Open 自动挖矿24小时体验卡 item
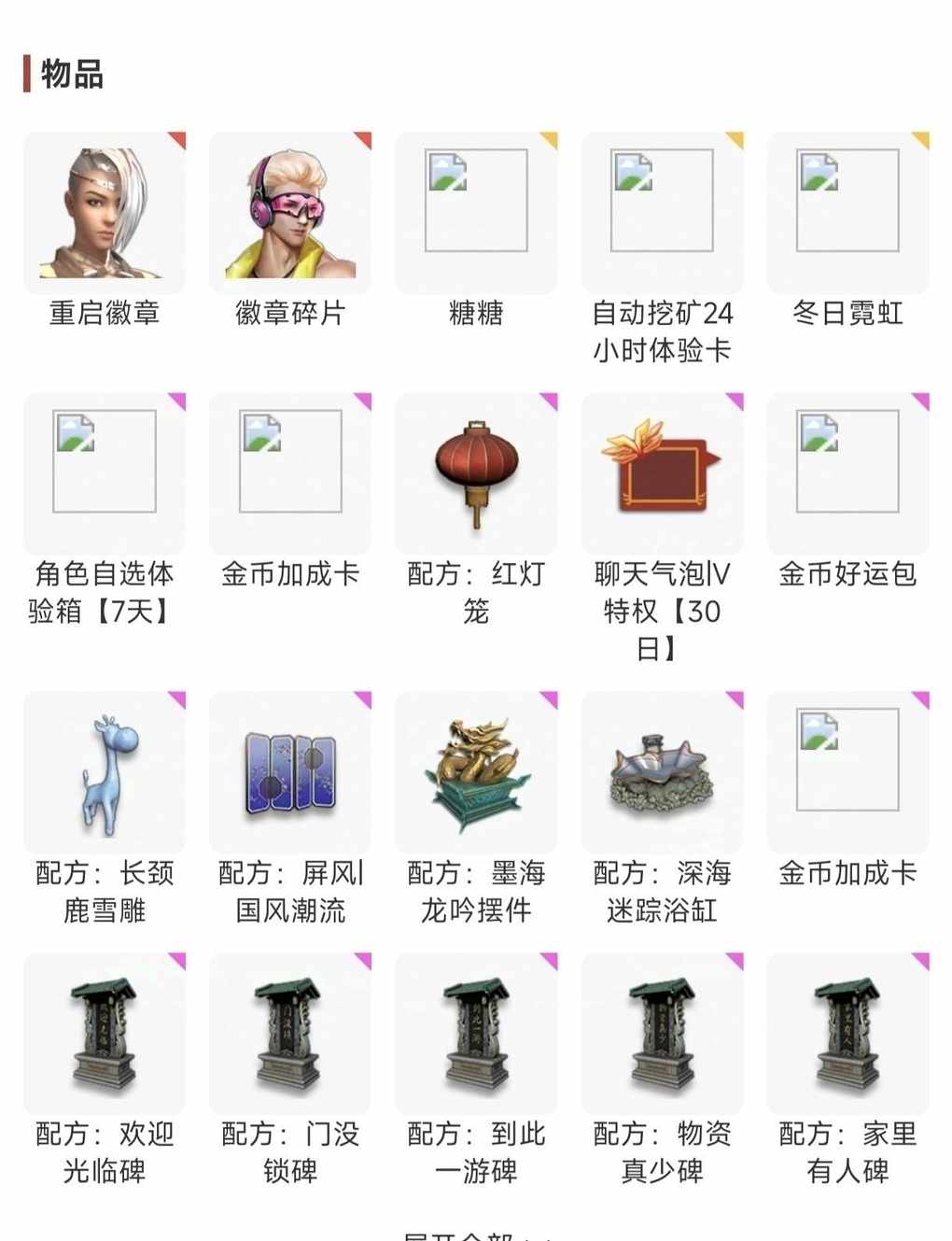 (662, 214)
